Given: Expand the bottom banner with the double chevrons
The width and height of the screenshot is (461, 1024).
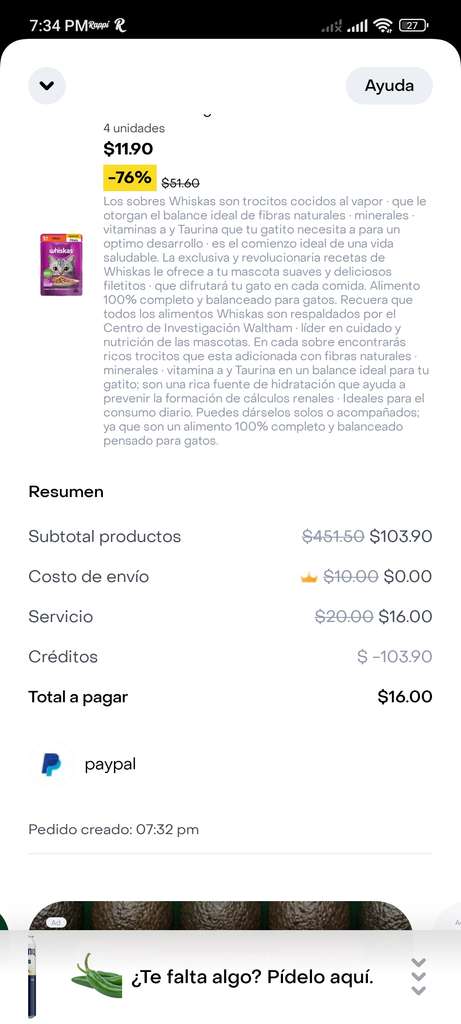Looking at the screenshot, I should click(419, 976).
